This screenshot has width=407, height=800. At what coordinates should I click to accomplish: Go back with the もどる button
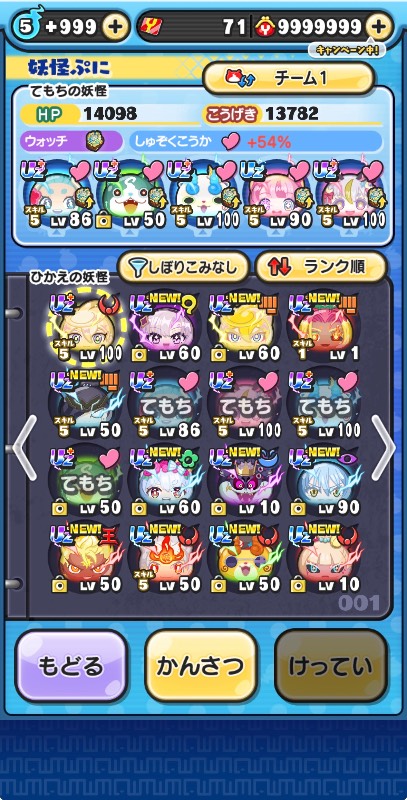click(x=71, y=666)
